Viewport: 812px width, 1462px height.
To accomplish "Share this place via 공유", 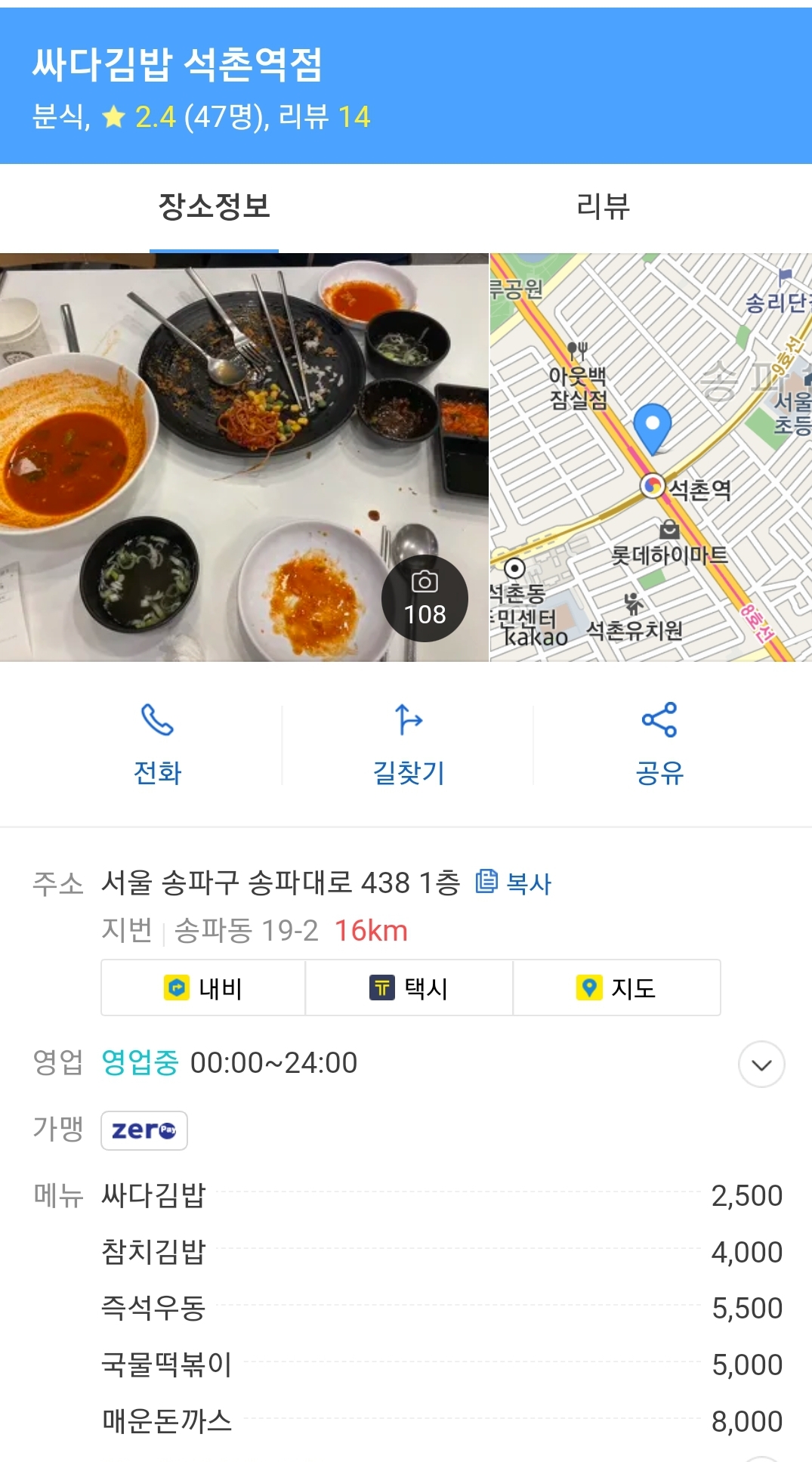I will tap(659, 744).
